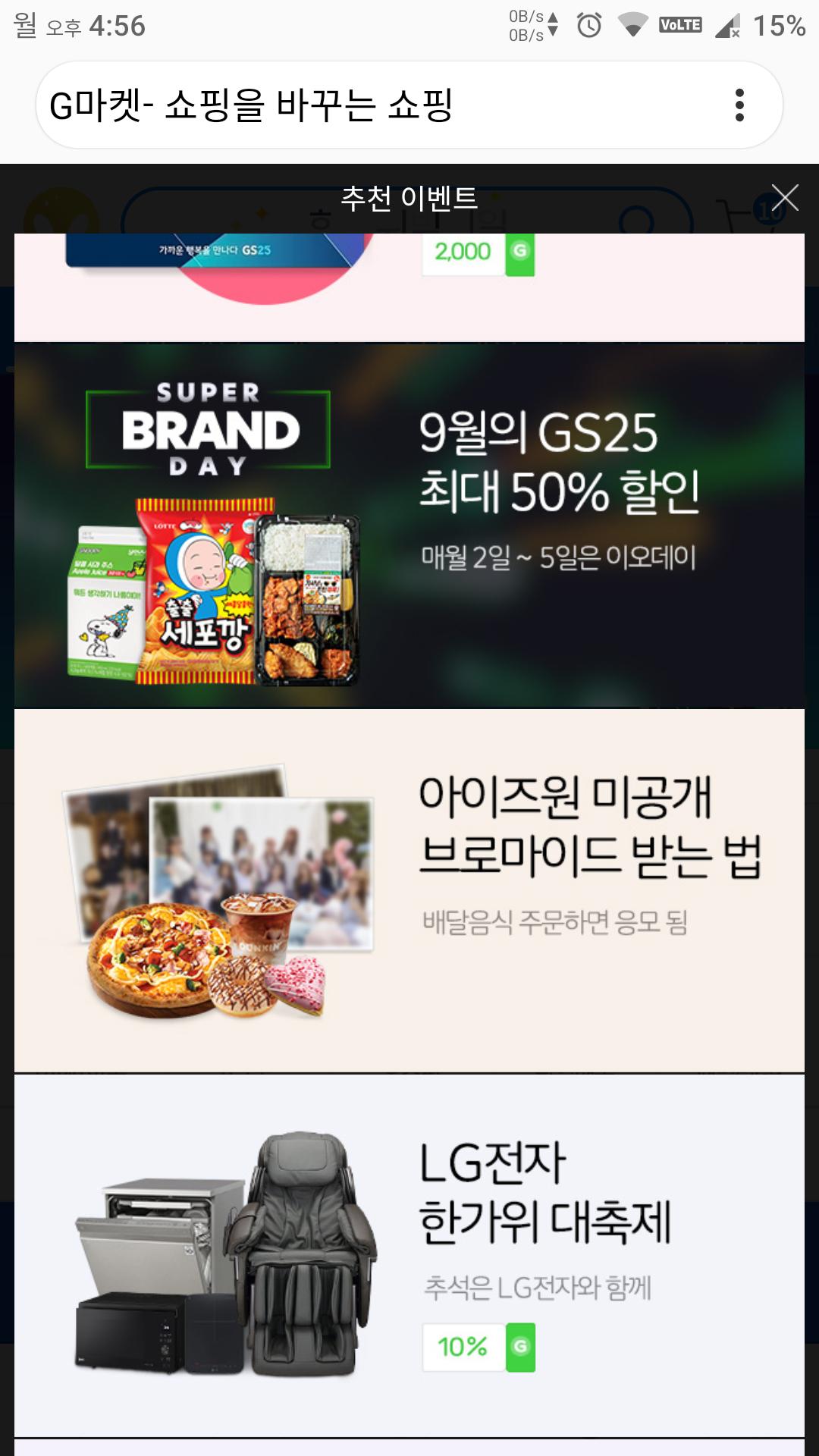The image size is (819, 1456).
Task: Open the GS25 2,000 coupon banner
Action: coord(409,287)
